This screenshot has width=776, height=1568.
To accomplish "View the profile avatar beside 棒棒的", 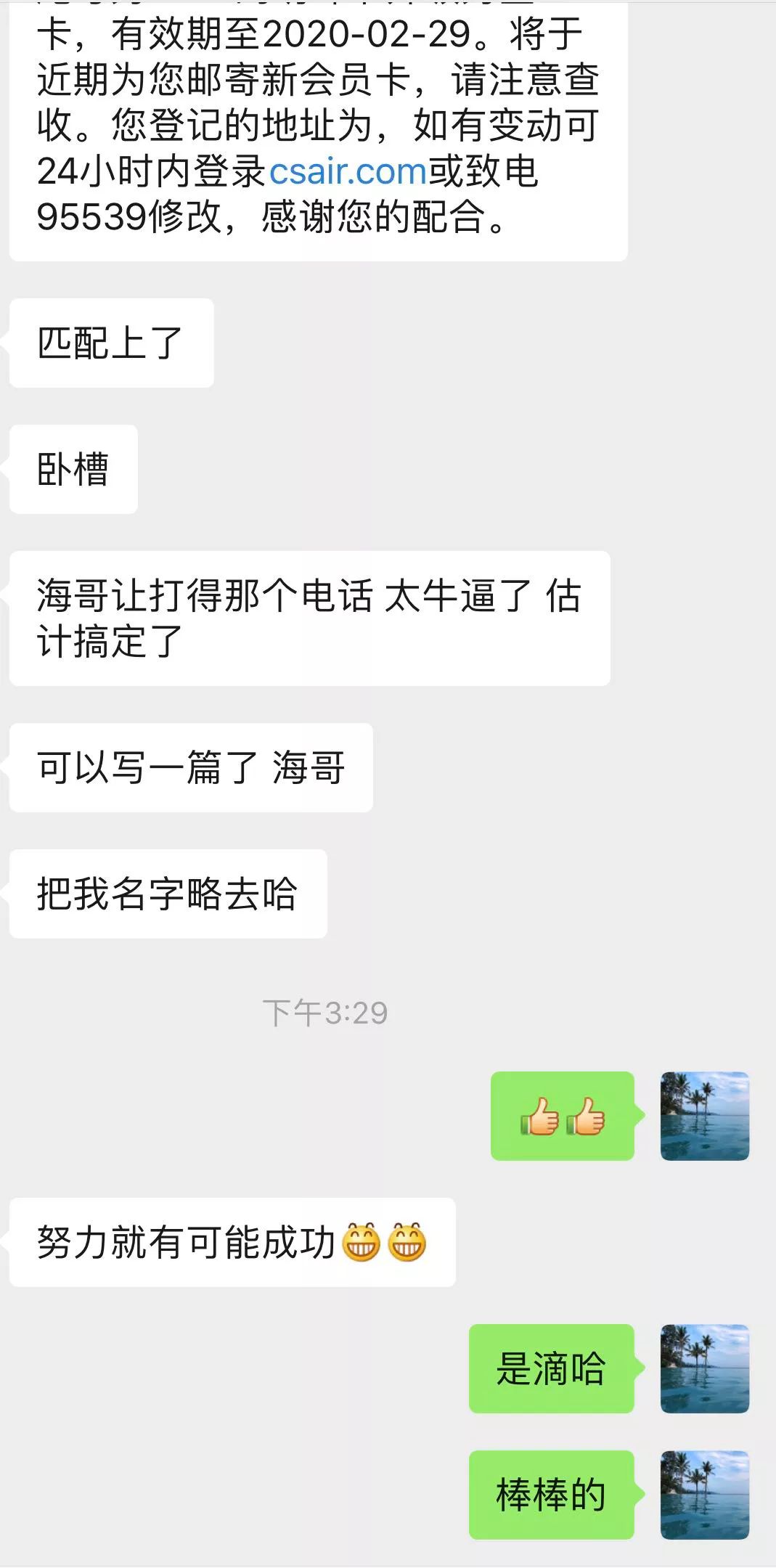I will [x=704, y=1495].
